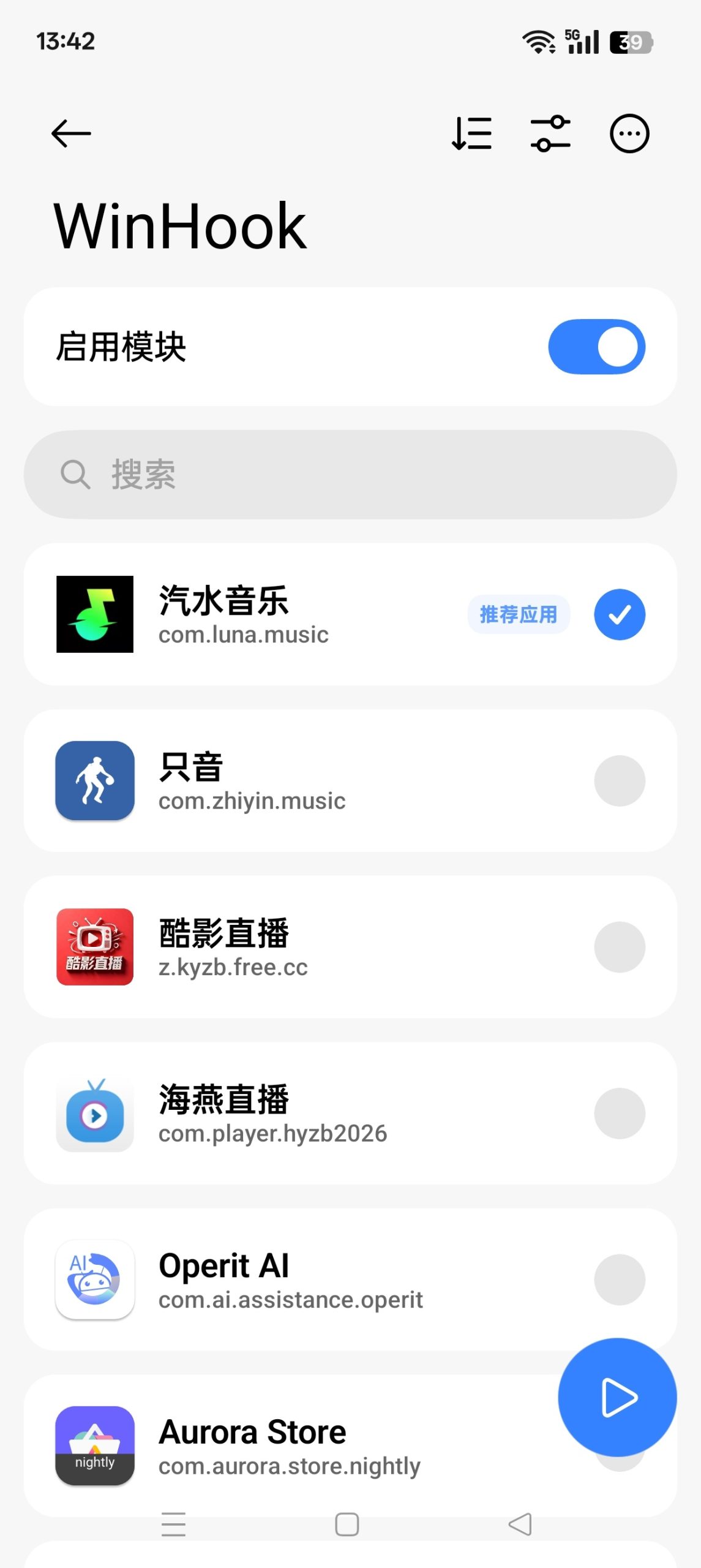This screenshot has height=1568, width=701.
Task: Click the 推荐应用 badge
Action: [519, 614]
